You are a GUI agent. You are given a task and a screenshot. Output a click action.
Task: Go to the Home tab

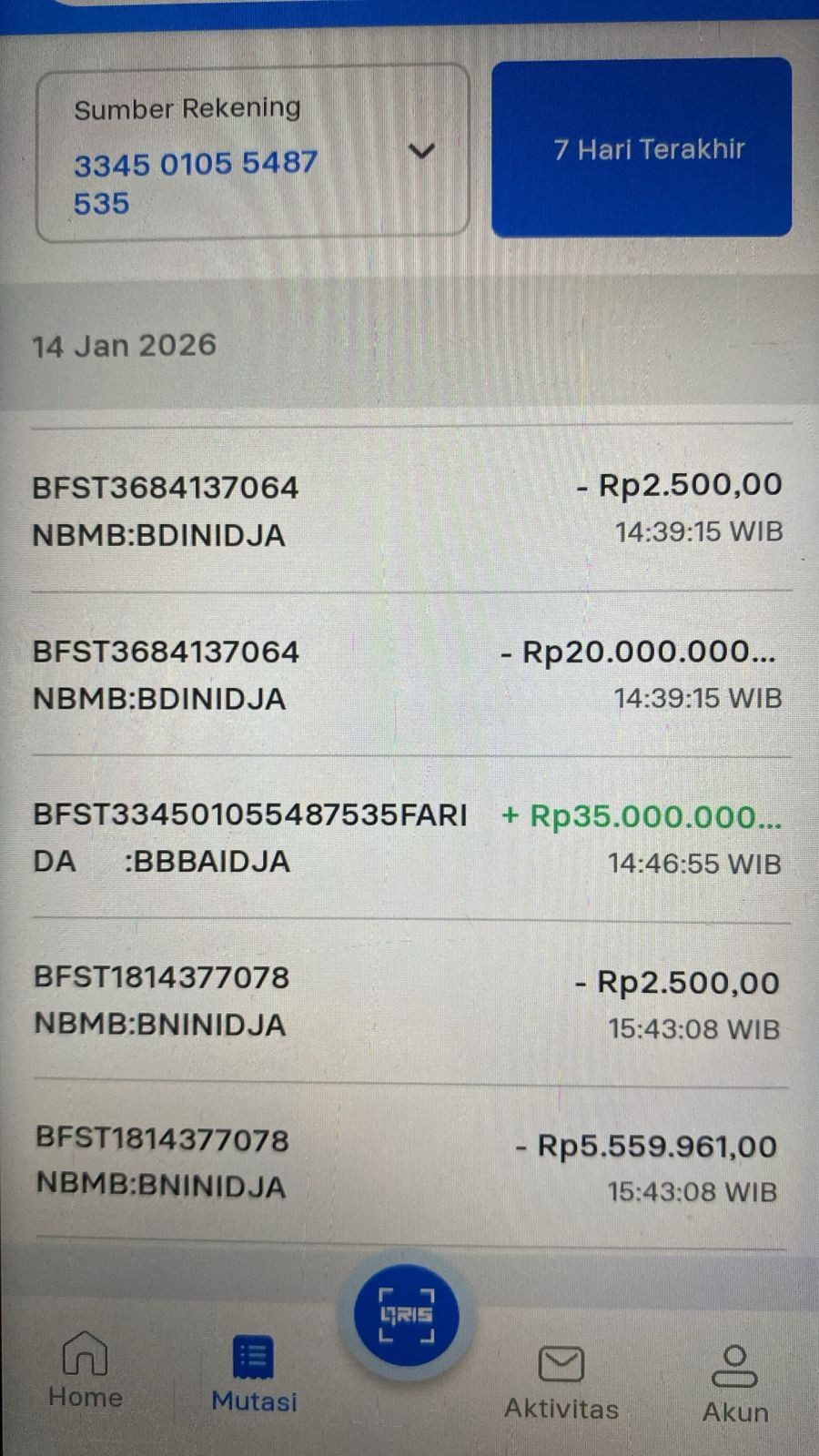coord(85,1370)
